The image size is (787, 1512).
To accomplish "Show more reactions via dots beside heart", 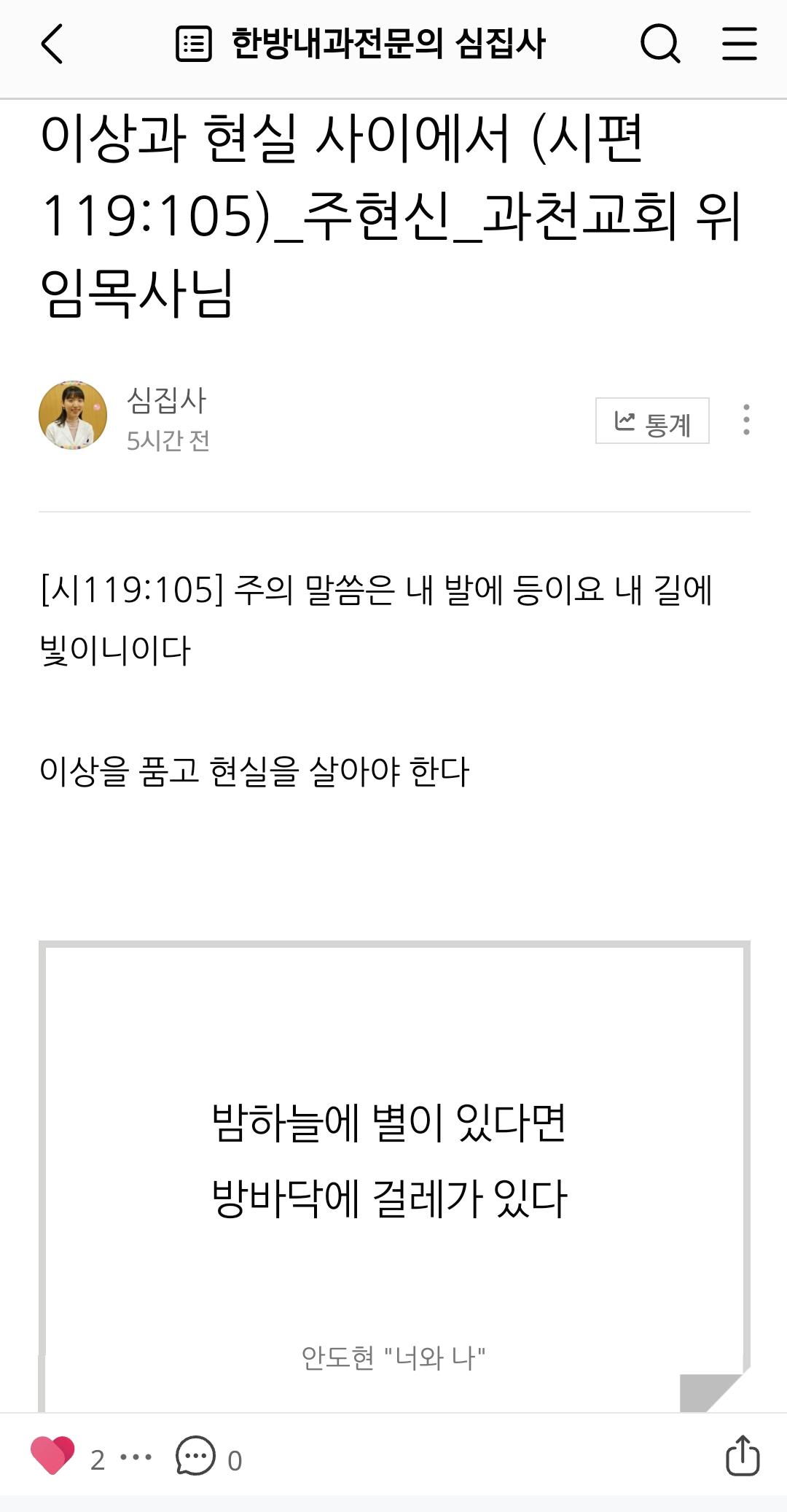I will pos(136,1457).
